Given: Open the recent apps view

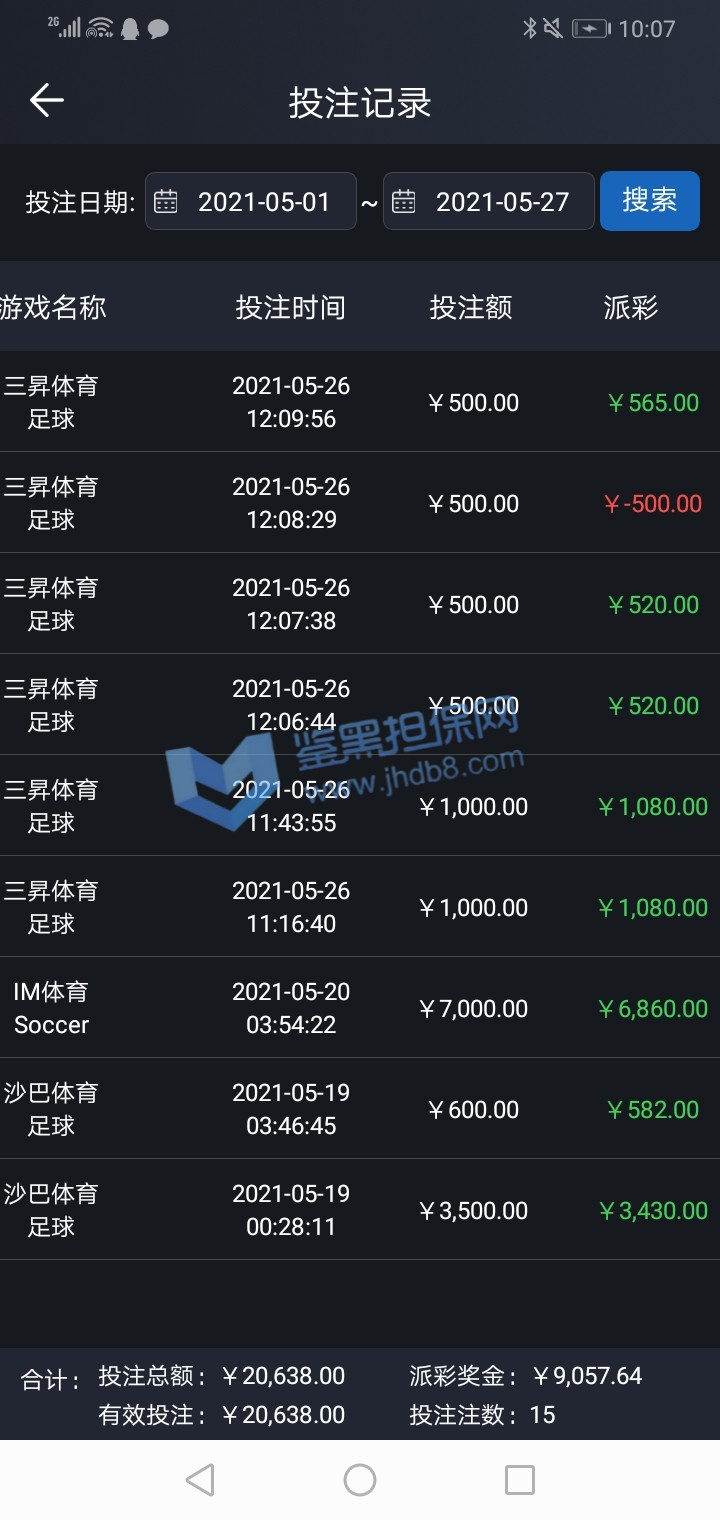Looking at the screenshot, I should [x=519, y=1479].
